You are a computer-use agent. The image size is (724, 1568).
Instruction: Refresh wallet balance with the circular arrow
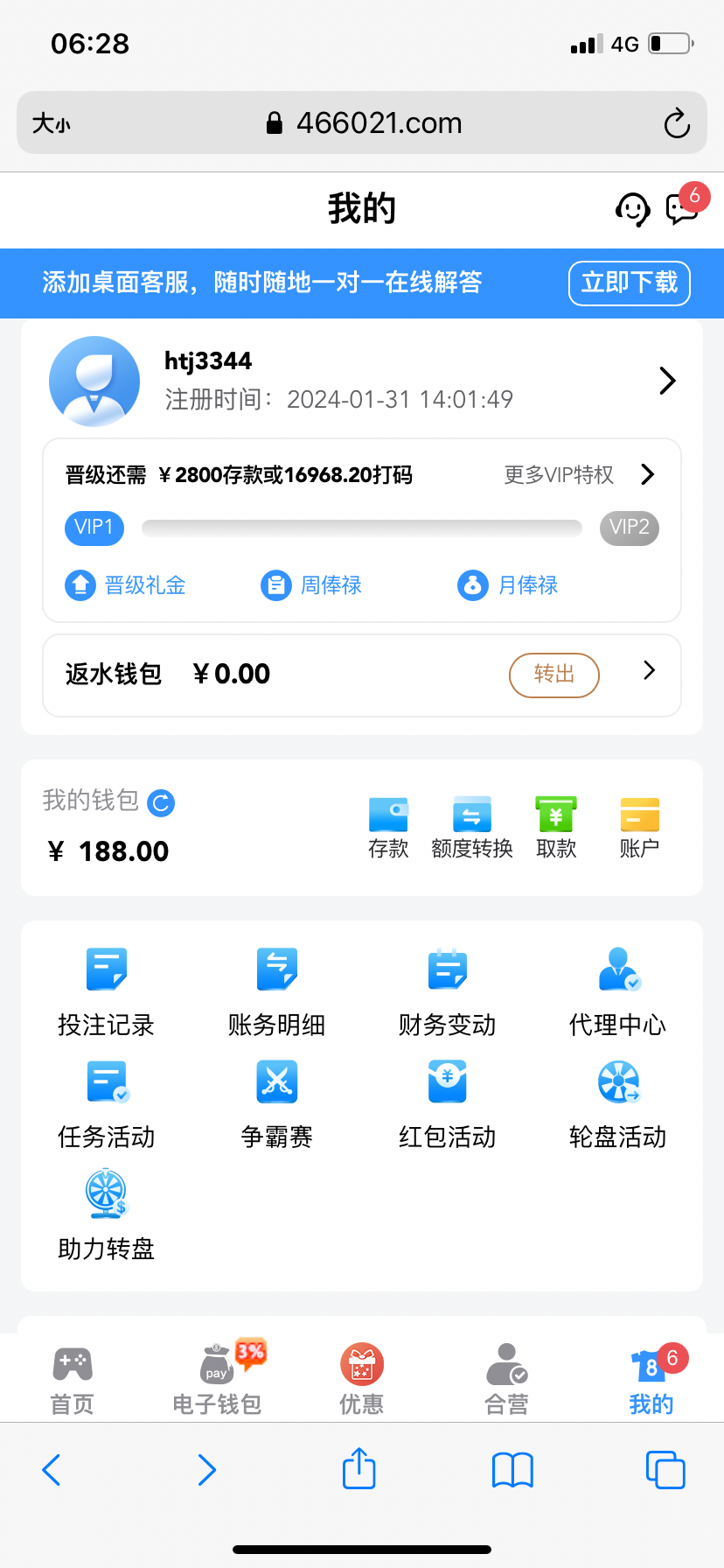[x=160, y=801]
